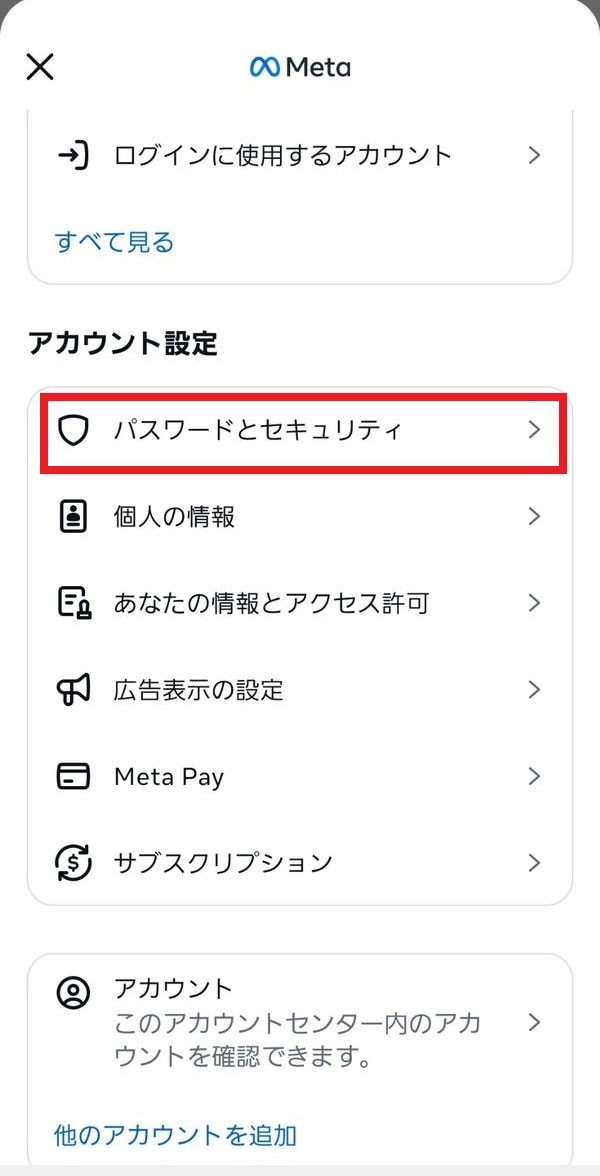
Task: Open 個人の情報
Action: click(x=299, y=517)
